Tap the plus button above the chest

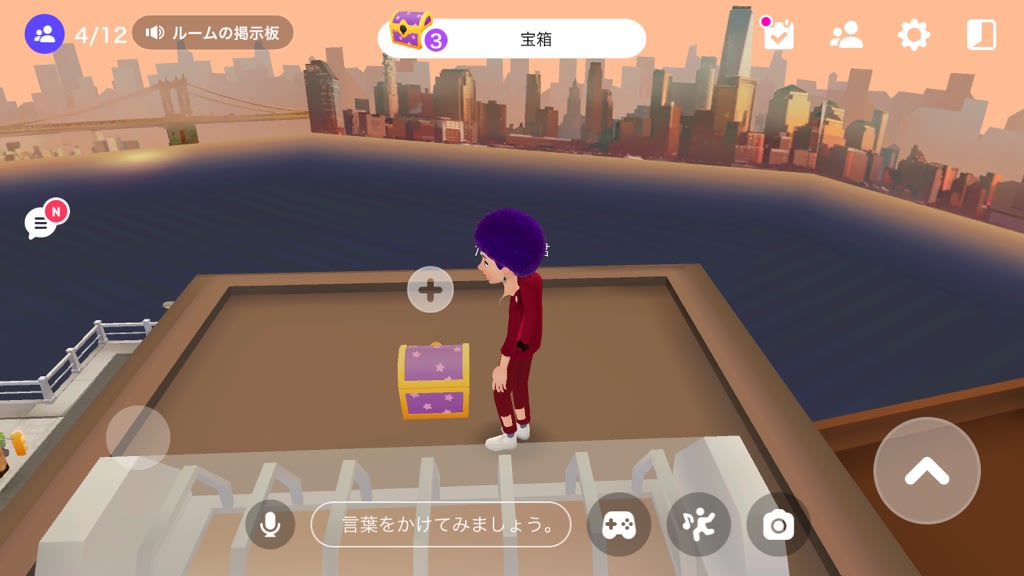click(x=430, y=290)
